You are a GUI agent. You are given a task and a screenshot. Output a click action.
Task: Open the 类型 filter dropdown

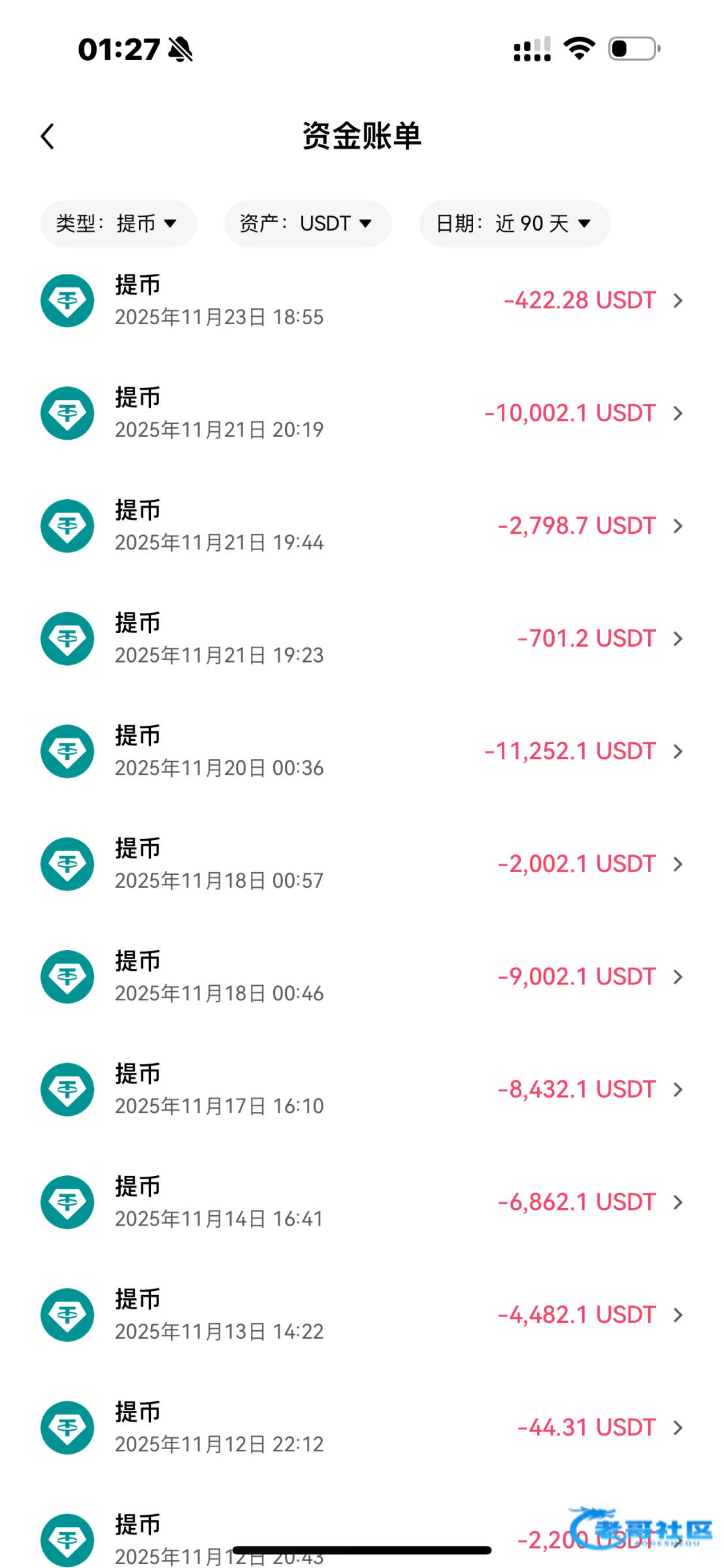pos(118,223)
